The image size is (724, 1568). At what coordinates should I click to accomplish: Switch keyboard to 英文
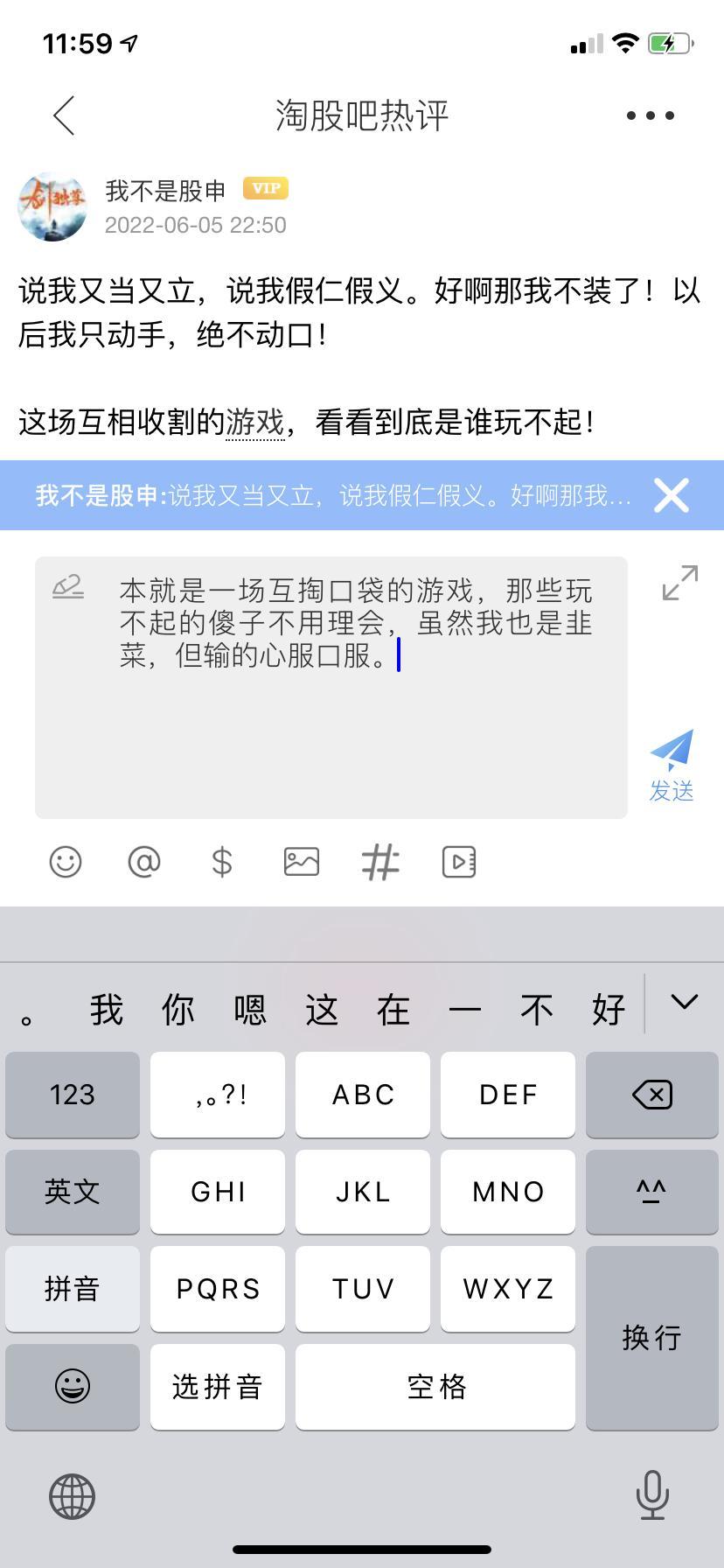(x=73, y=1192)
